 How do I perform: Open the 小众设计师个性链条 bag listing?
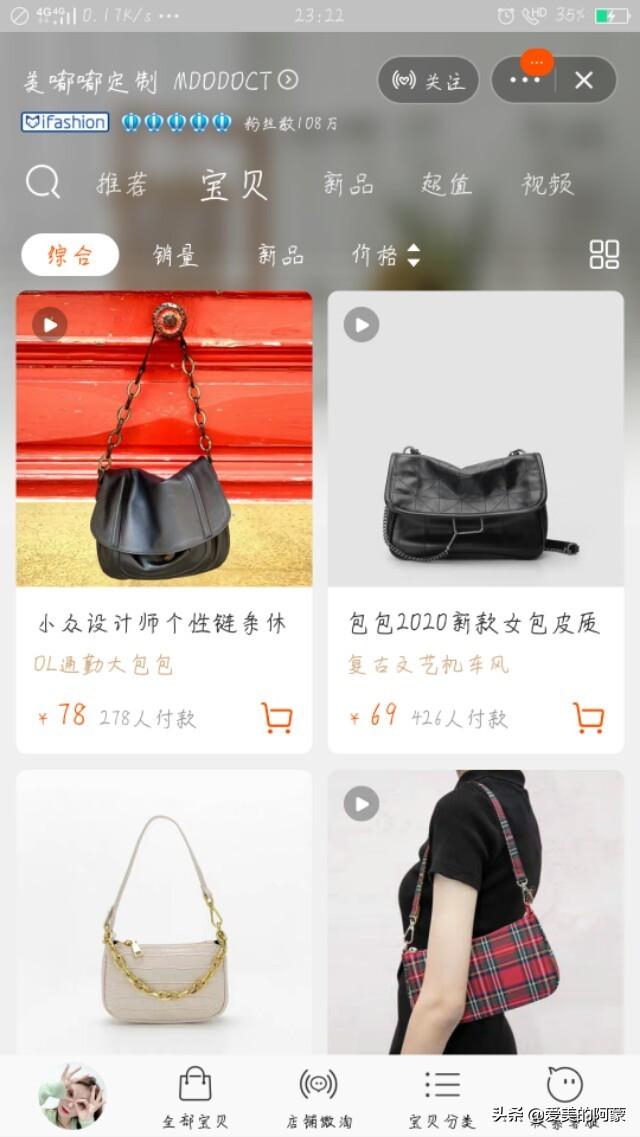coord(164,439)
